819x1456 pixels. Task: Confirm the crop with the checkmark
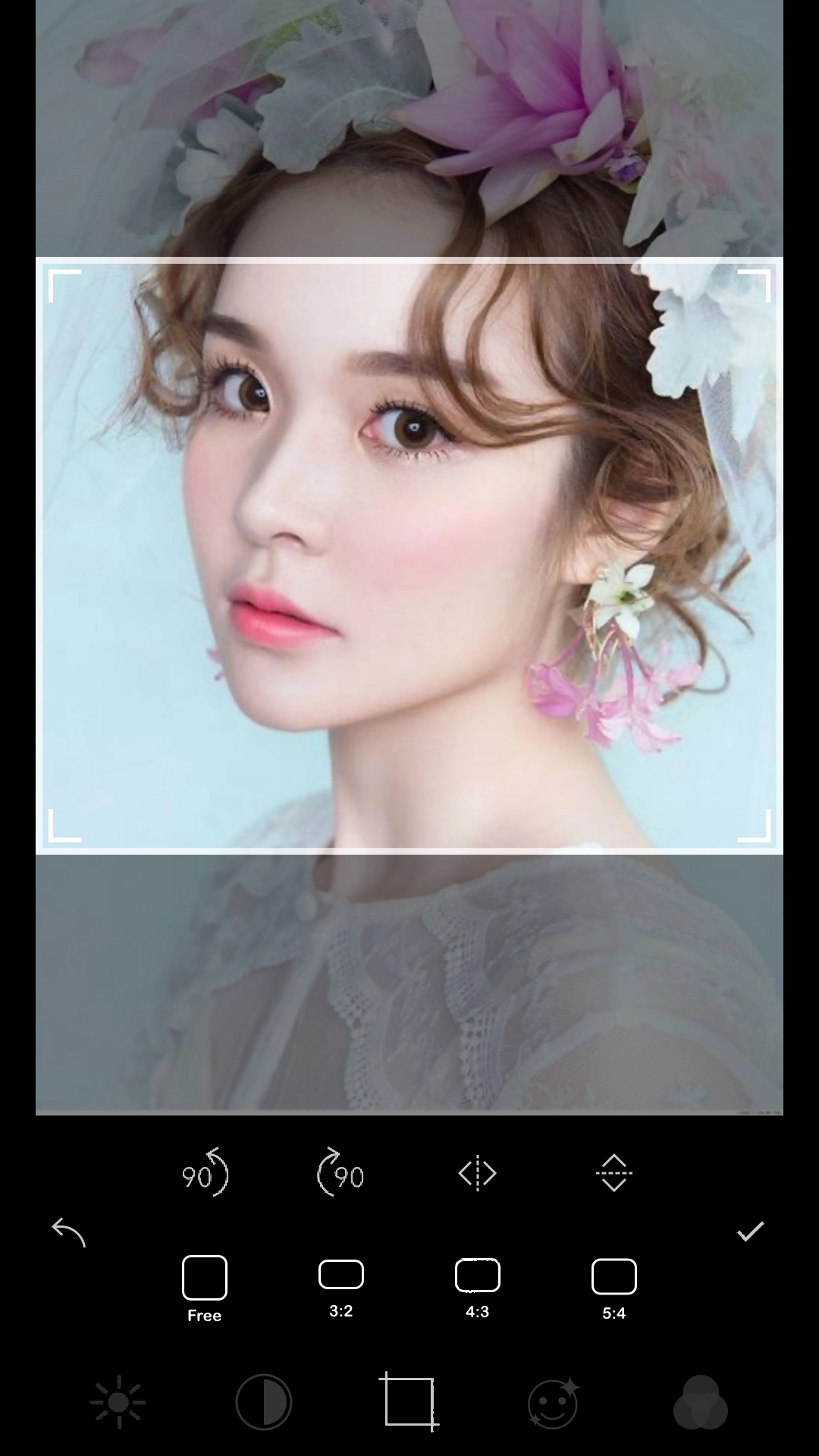(750, 1232)
